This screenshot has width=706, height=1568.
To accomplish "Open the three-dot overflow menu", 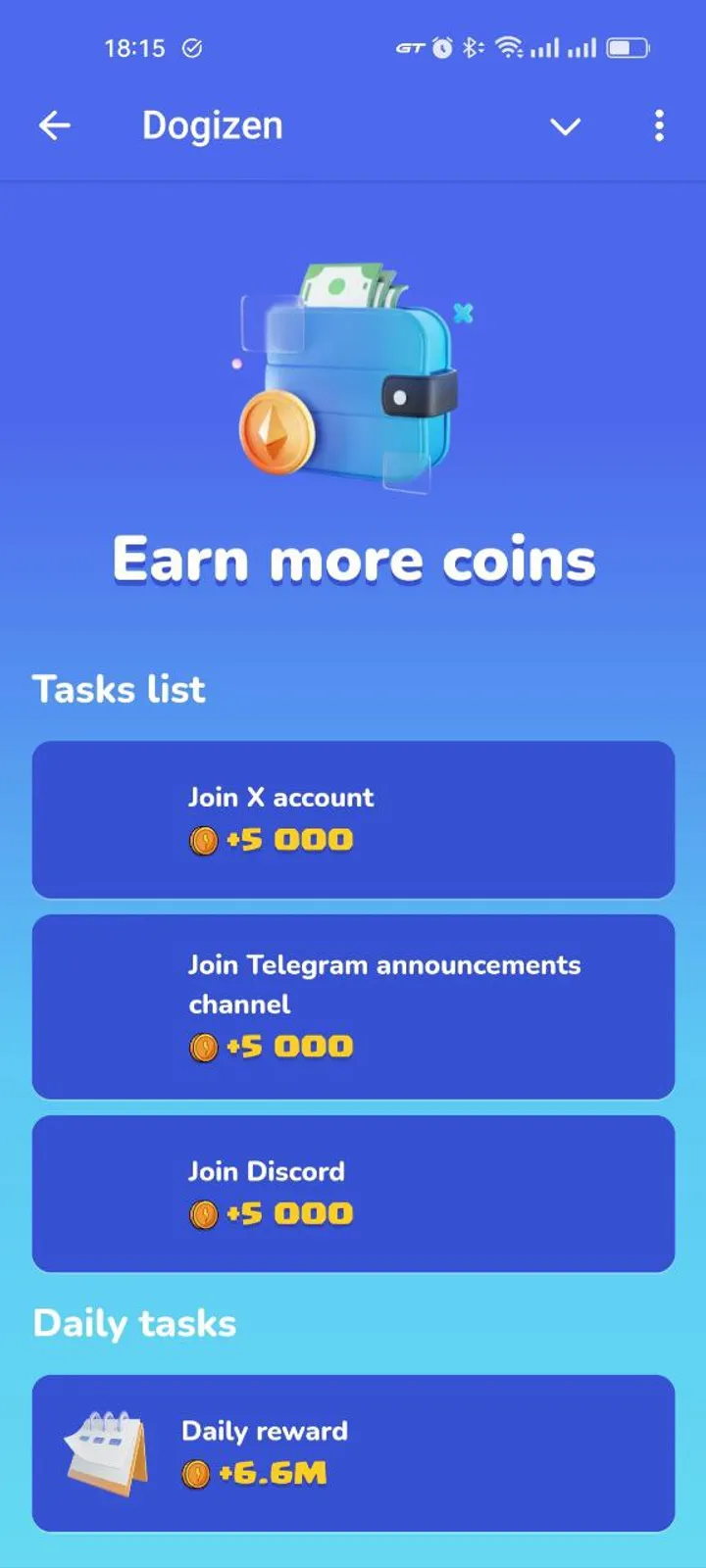I will pos(659,125).
